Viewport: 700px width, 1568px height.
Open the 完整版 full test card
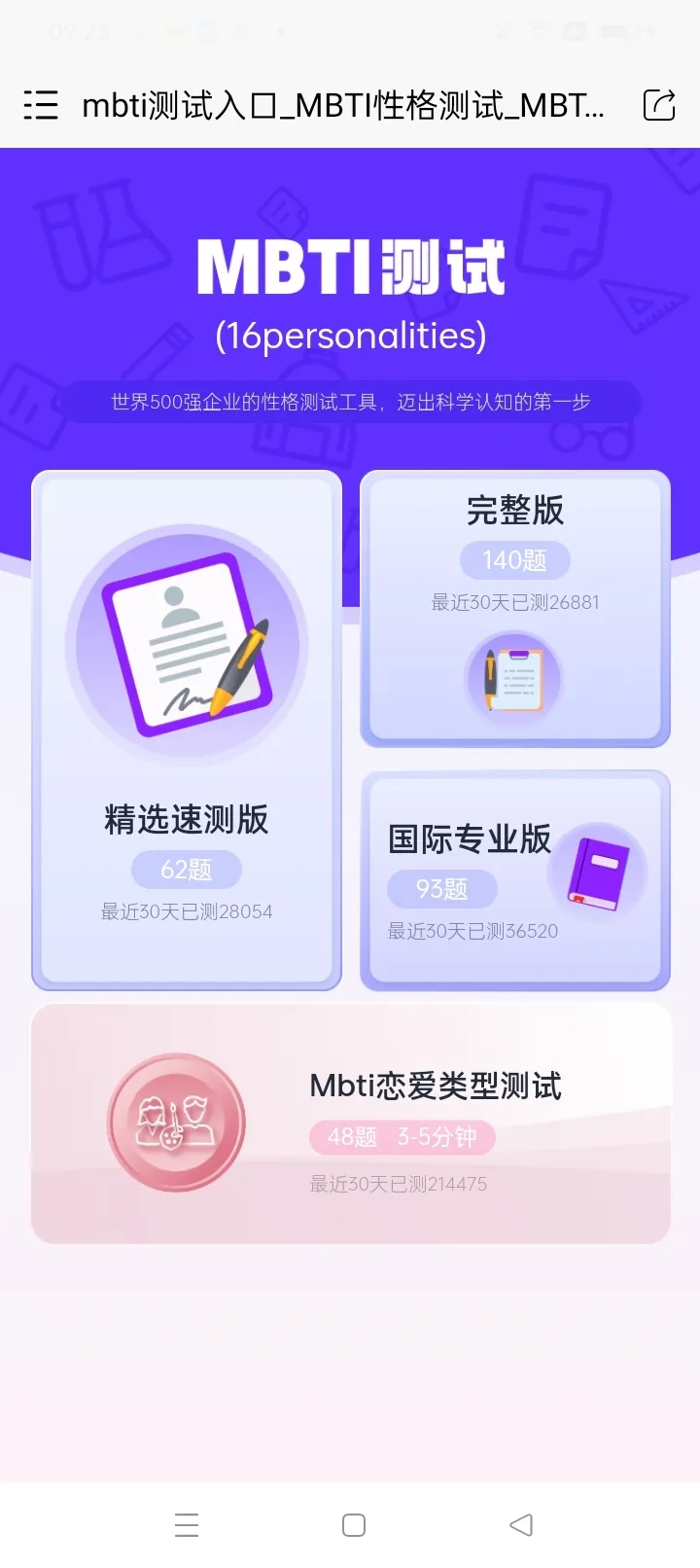pyautogui.click(x=514, y=608)
